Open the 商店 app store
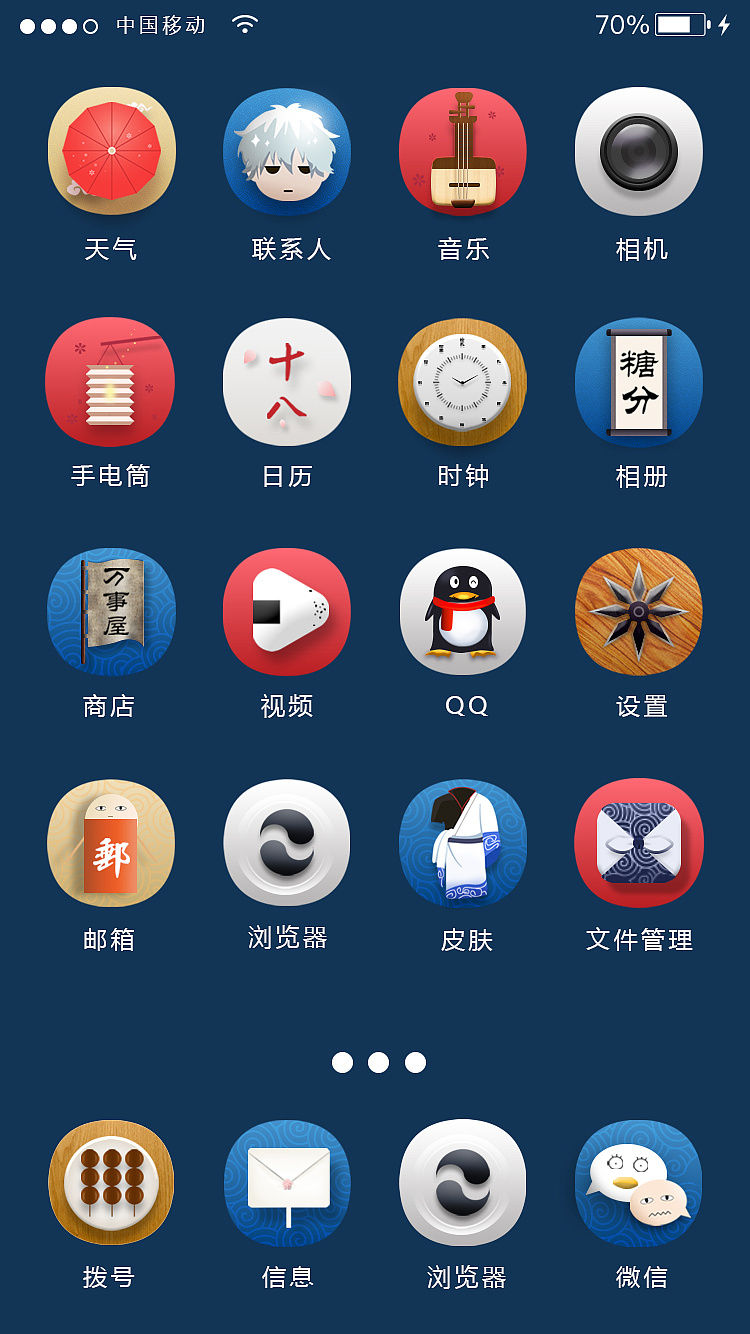The width and height of the screenshot is (750, 1334). tap(111, 612)
